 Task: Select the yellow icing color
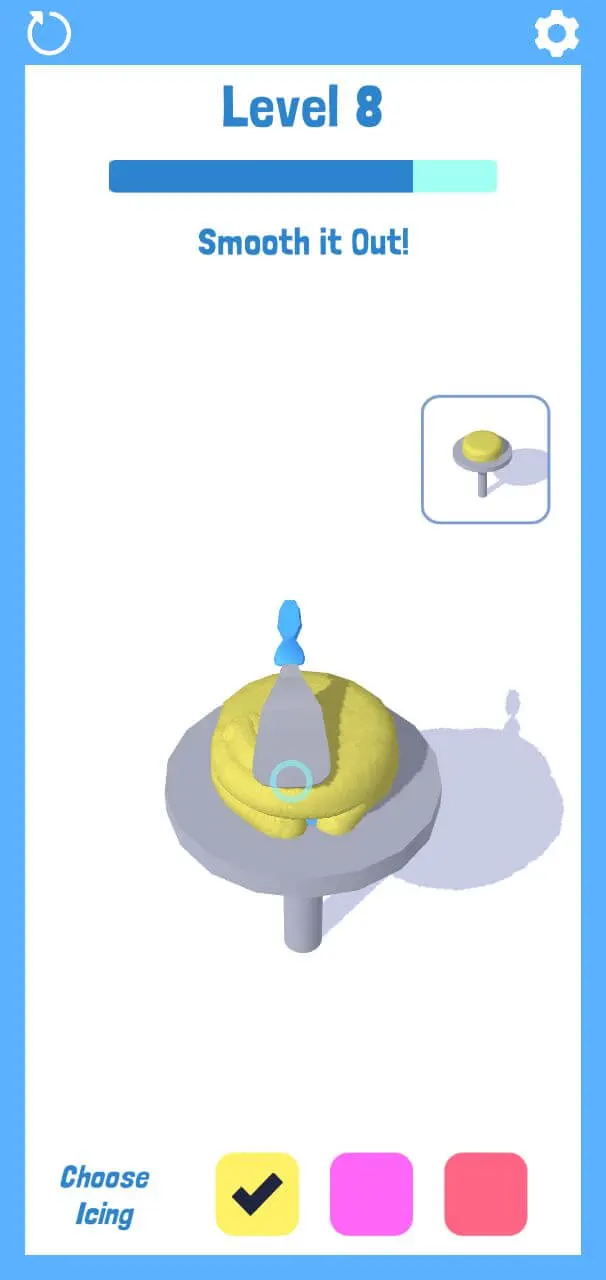click(x=257, y=1193)
